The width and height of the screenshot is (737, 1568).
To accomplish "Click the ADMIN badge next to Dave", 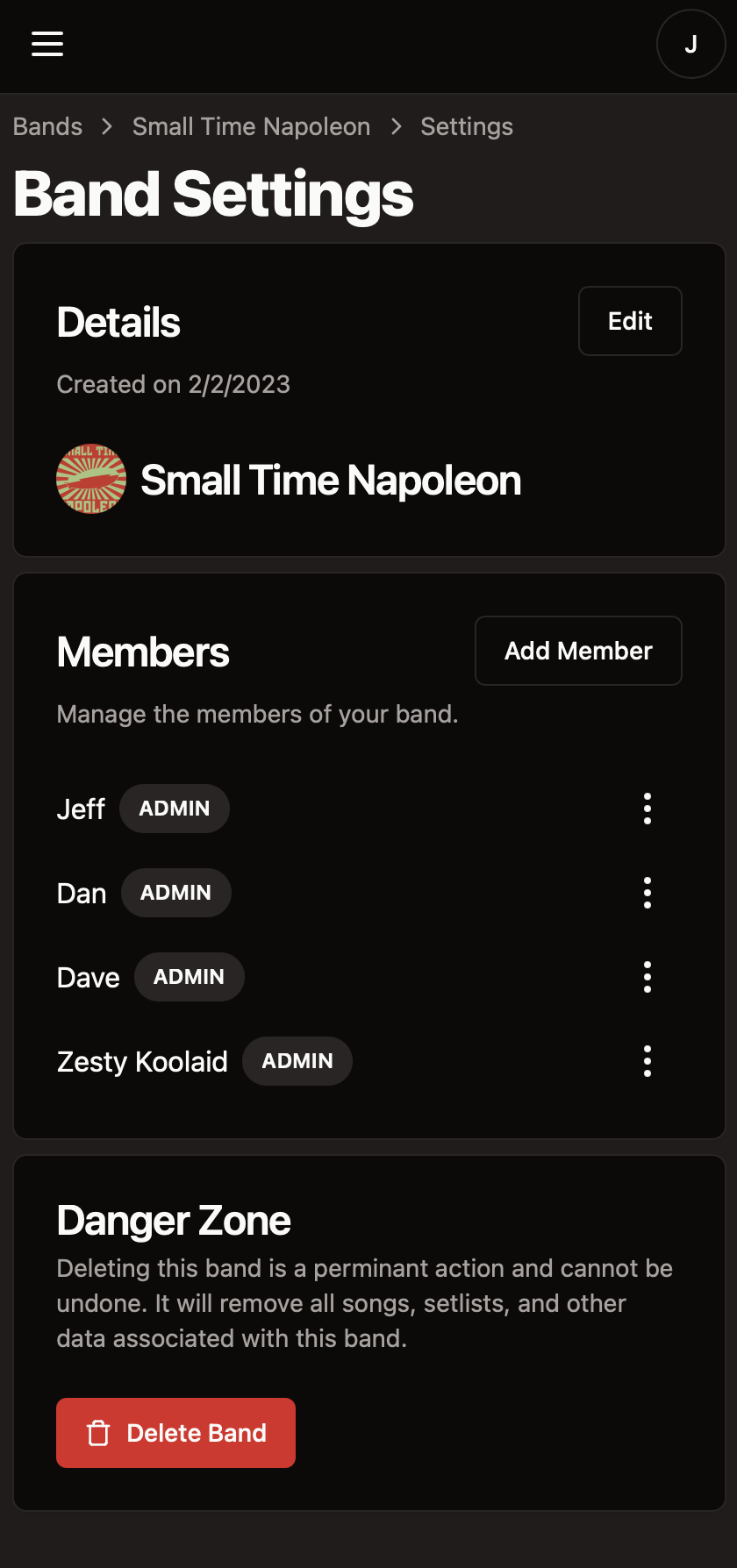I will [x=189, y=976].
